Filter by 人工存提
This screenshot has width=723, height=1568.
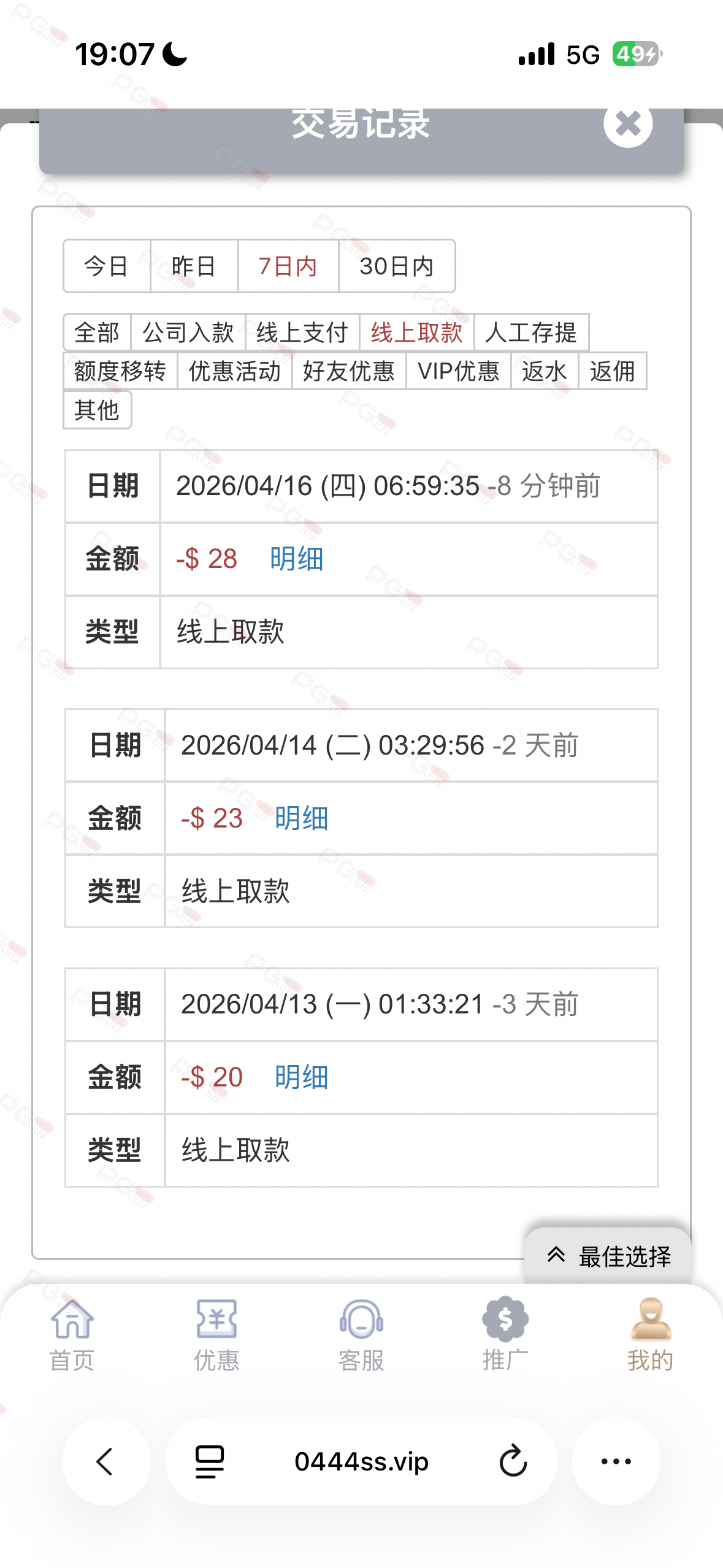pos(531,332)
